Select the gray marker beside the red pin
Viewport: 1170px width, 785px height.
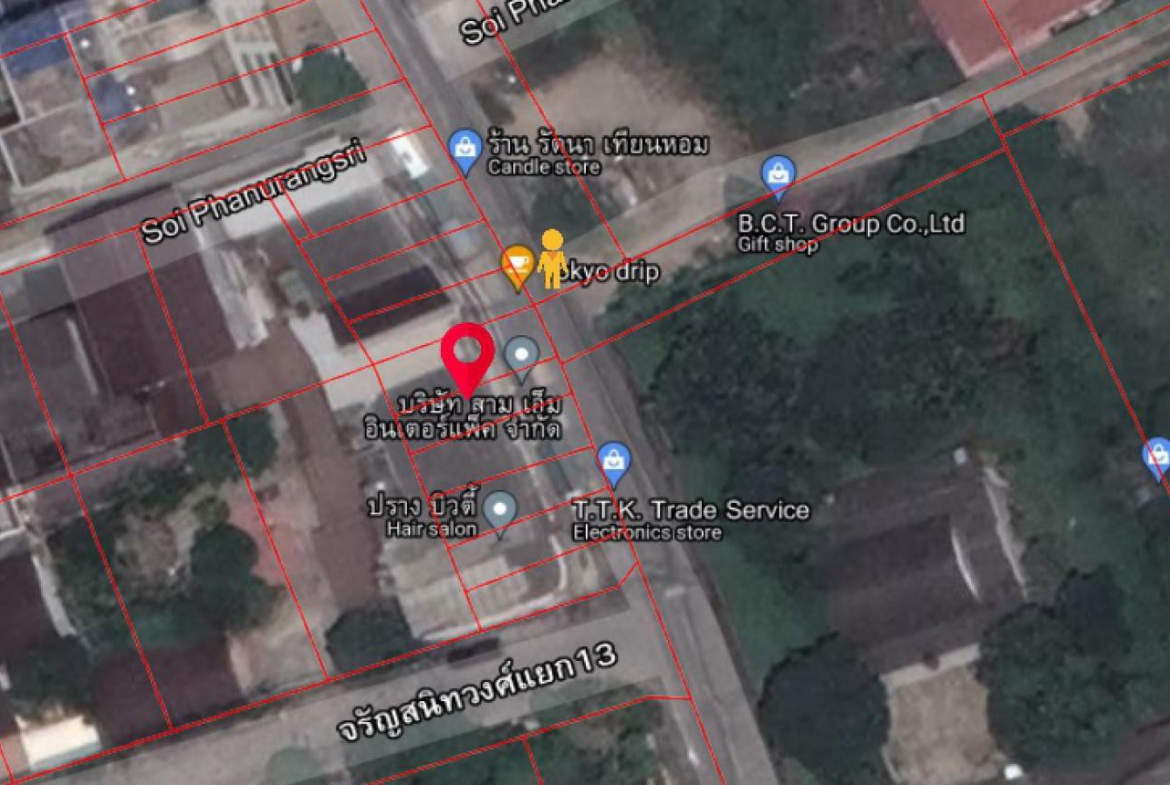pyautogui.click(x=521, y=355)
